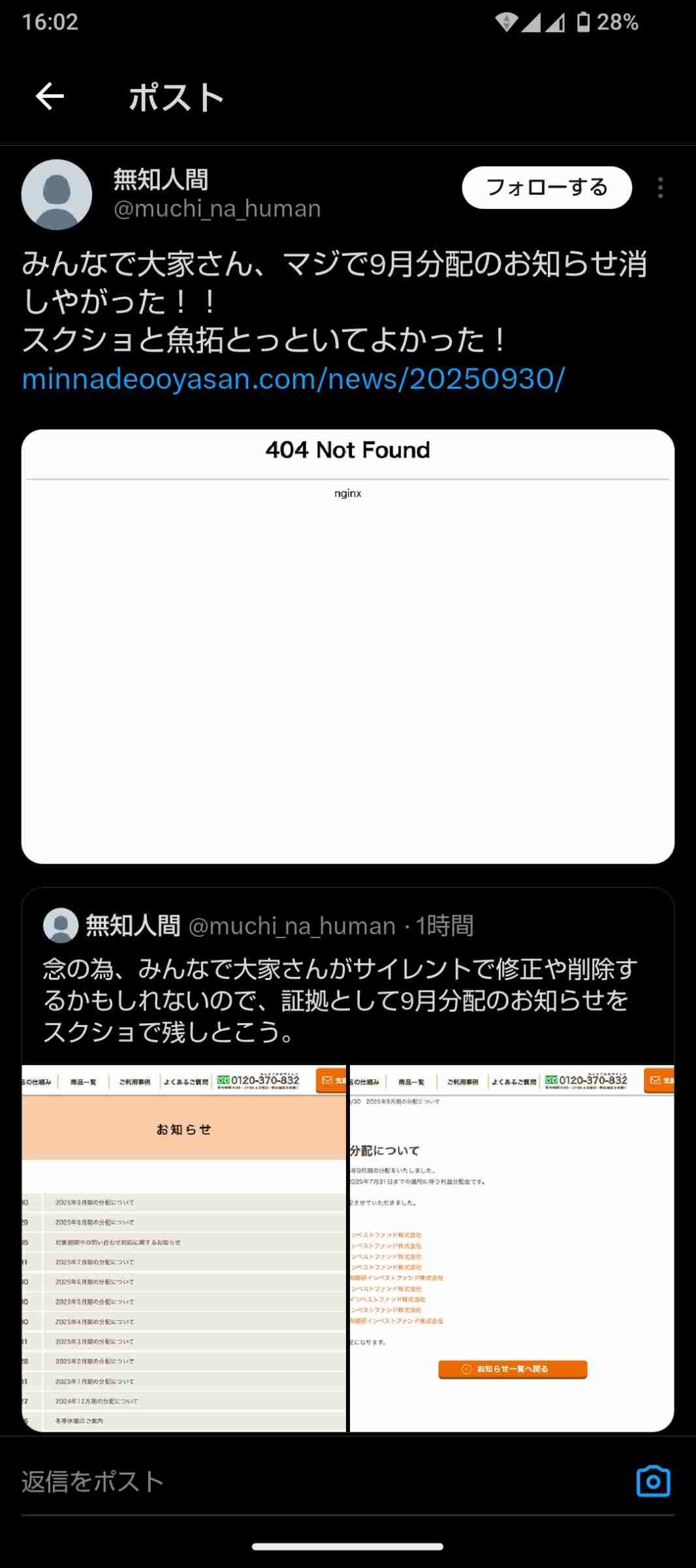Open the お知らせ list screenshot in quoted post

coord(184,1248)
